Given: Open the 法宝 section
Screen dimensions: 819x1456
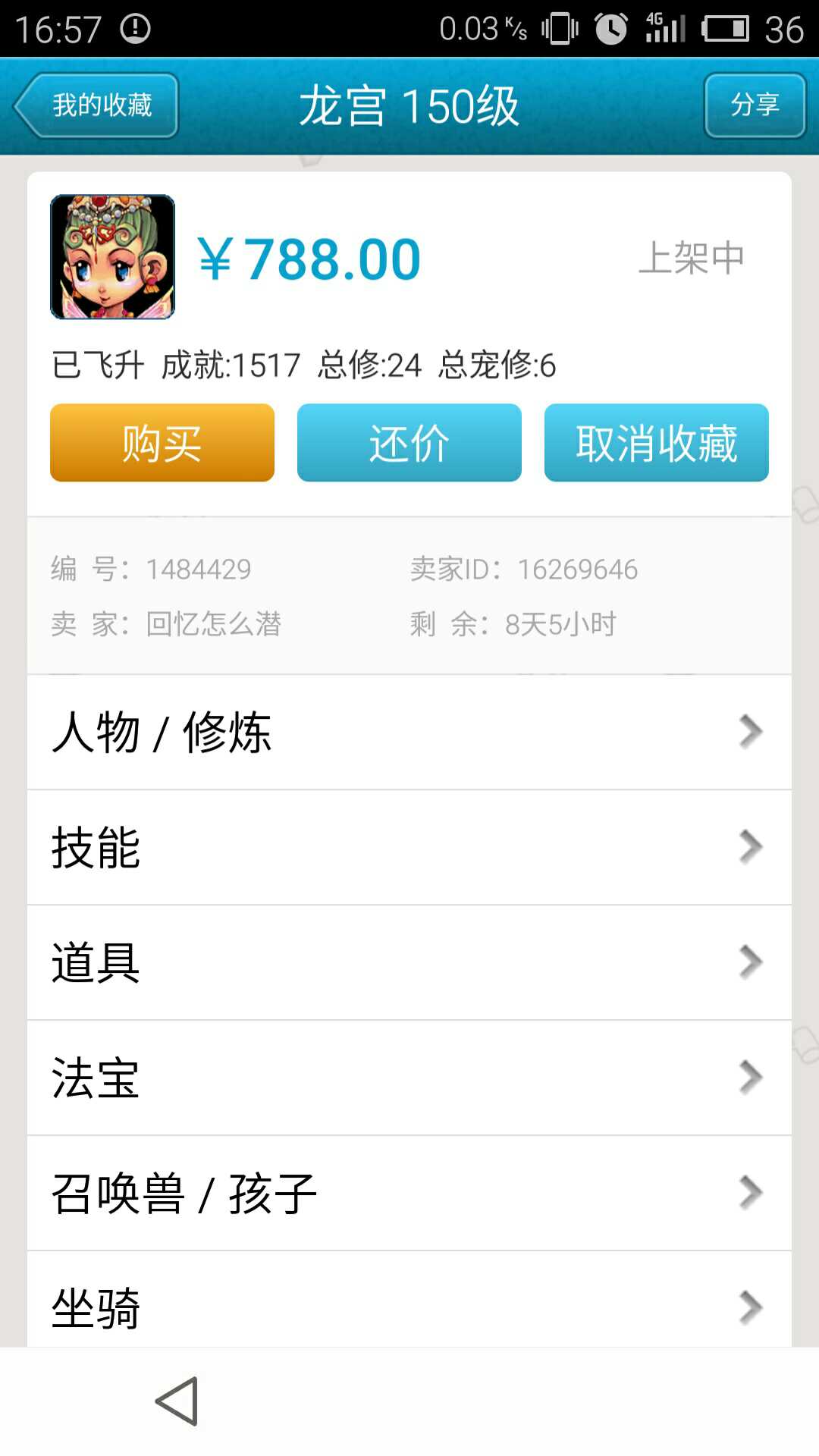Looking at the screenshot, I should click(409, 1078).
